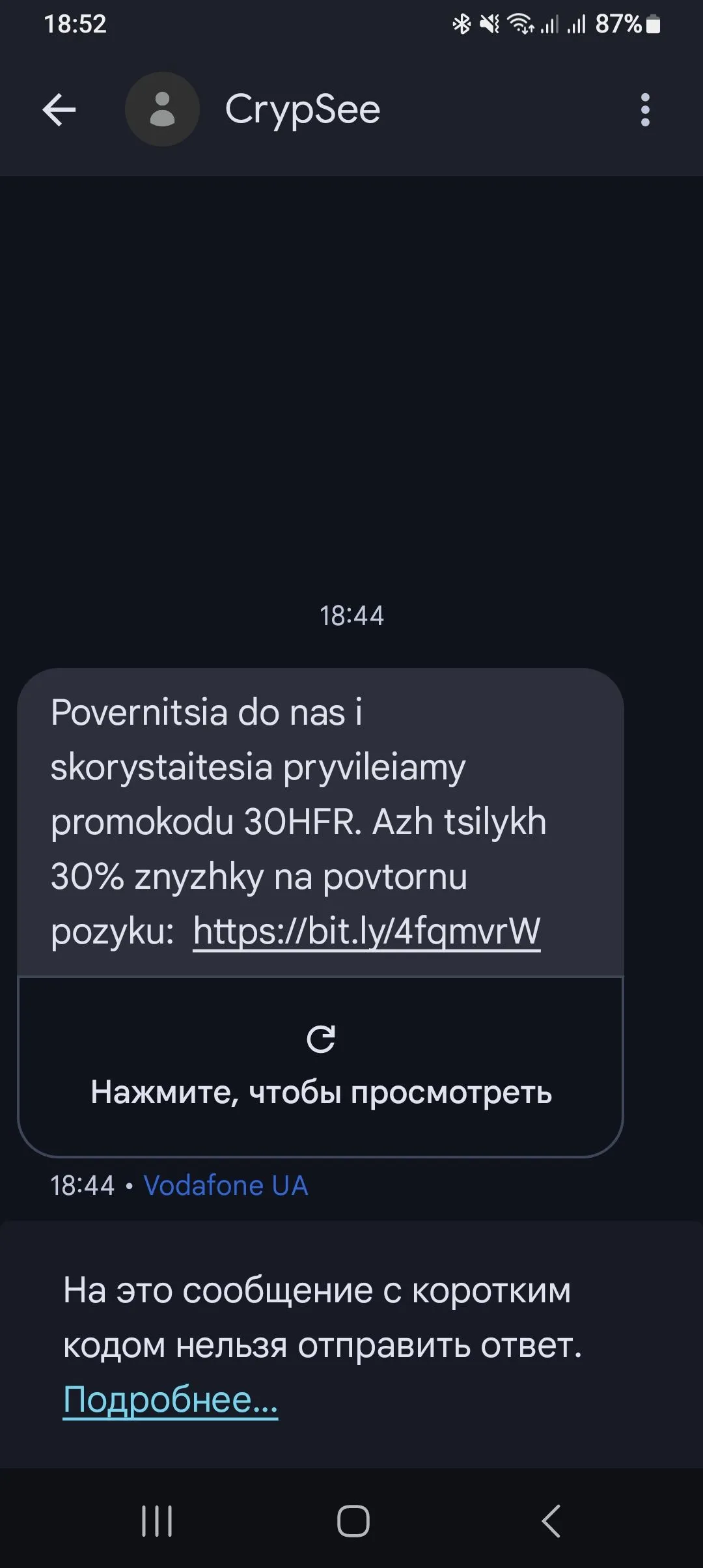
Task: Open recent apps from the navigation bar
Action: point(157,1521)
